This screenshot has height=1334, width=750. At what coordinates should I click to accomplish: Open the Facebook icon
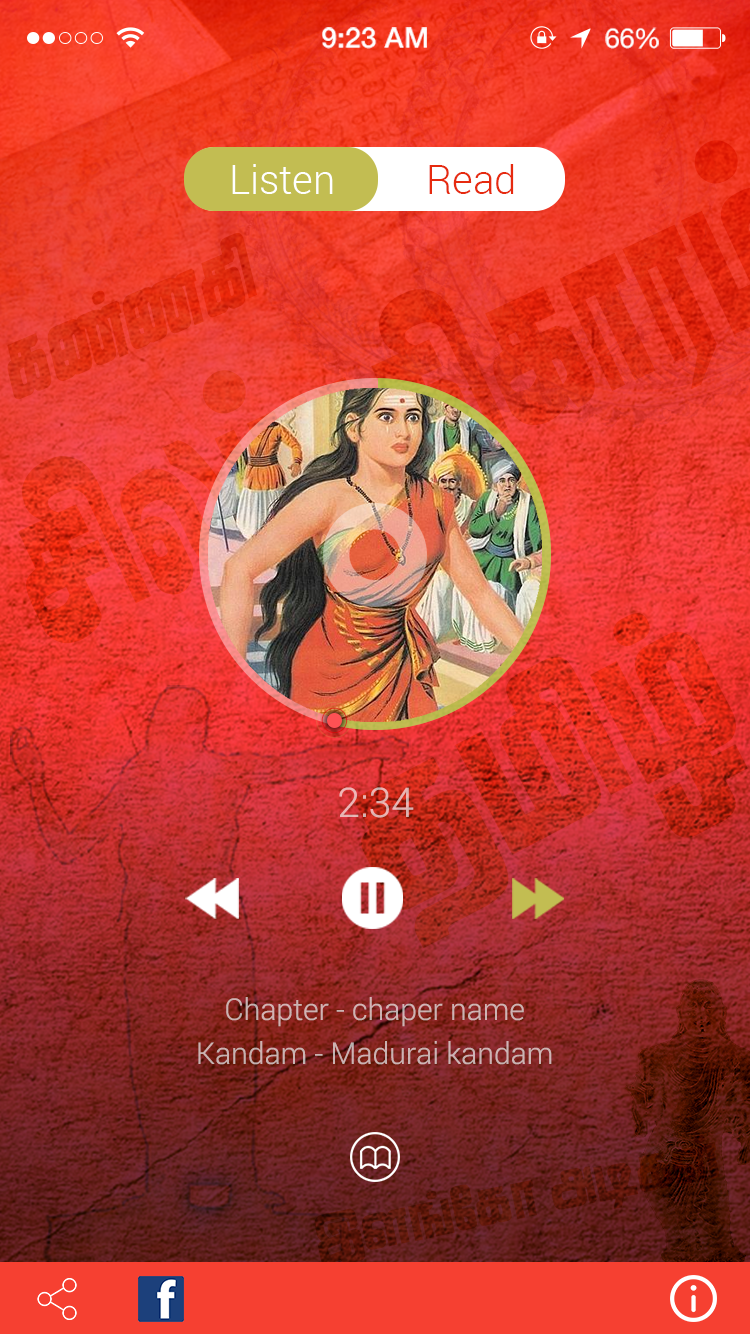[161, 1299]
